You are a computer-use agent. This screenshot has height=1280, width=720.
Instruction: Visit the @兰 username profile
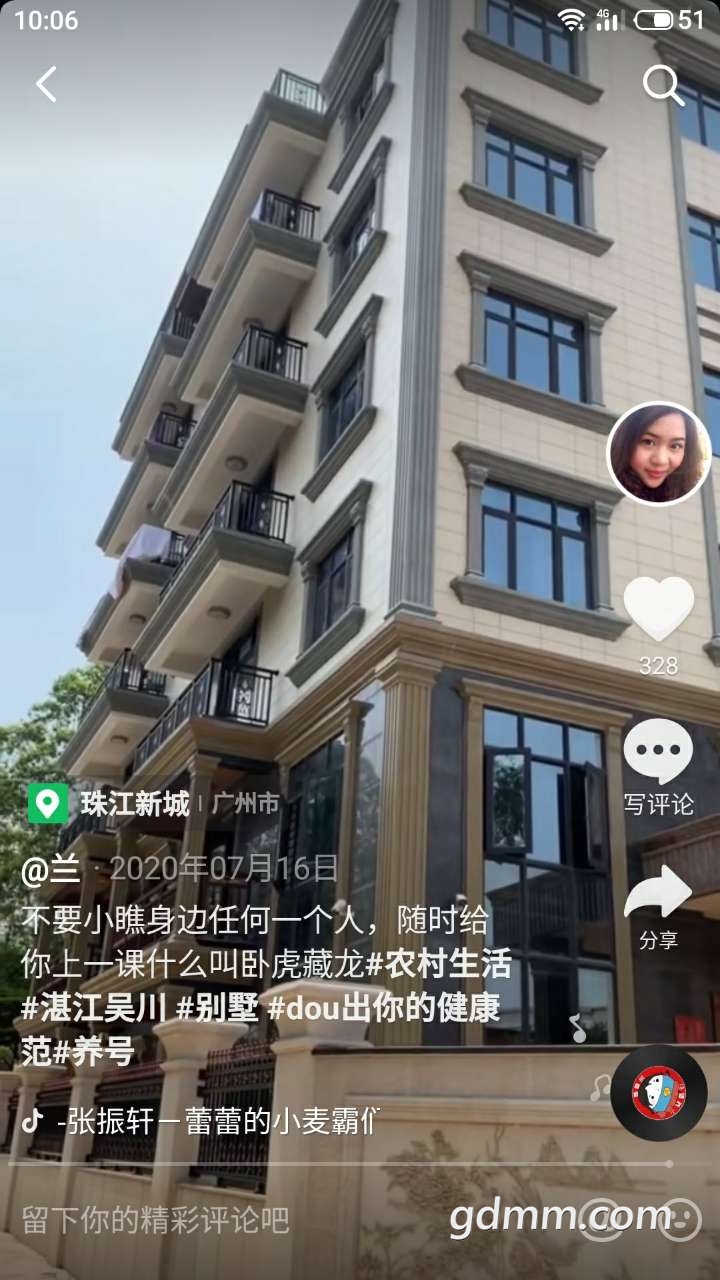(50, 869)
